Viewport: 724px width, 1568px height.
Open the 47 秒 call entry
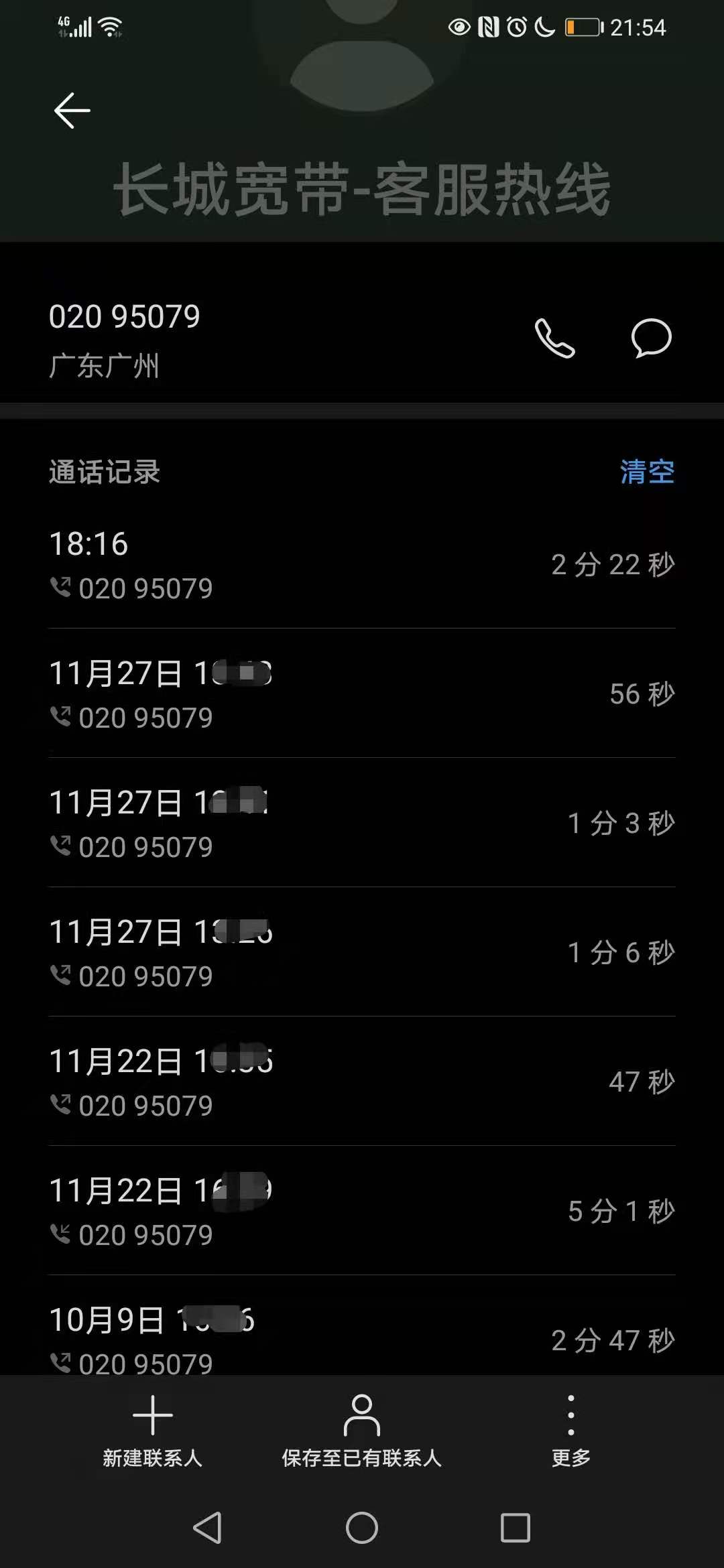[362, 1082]
